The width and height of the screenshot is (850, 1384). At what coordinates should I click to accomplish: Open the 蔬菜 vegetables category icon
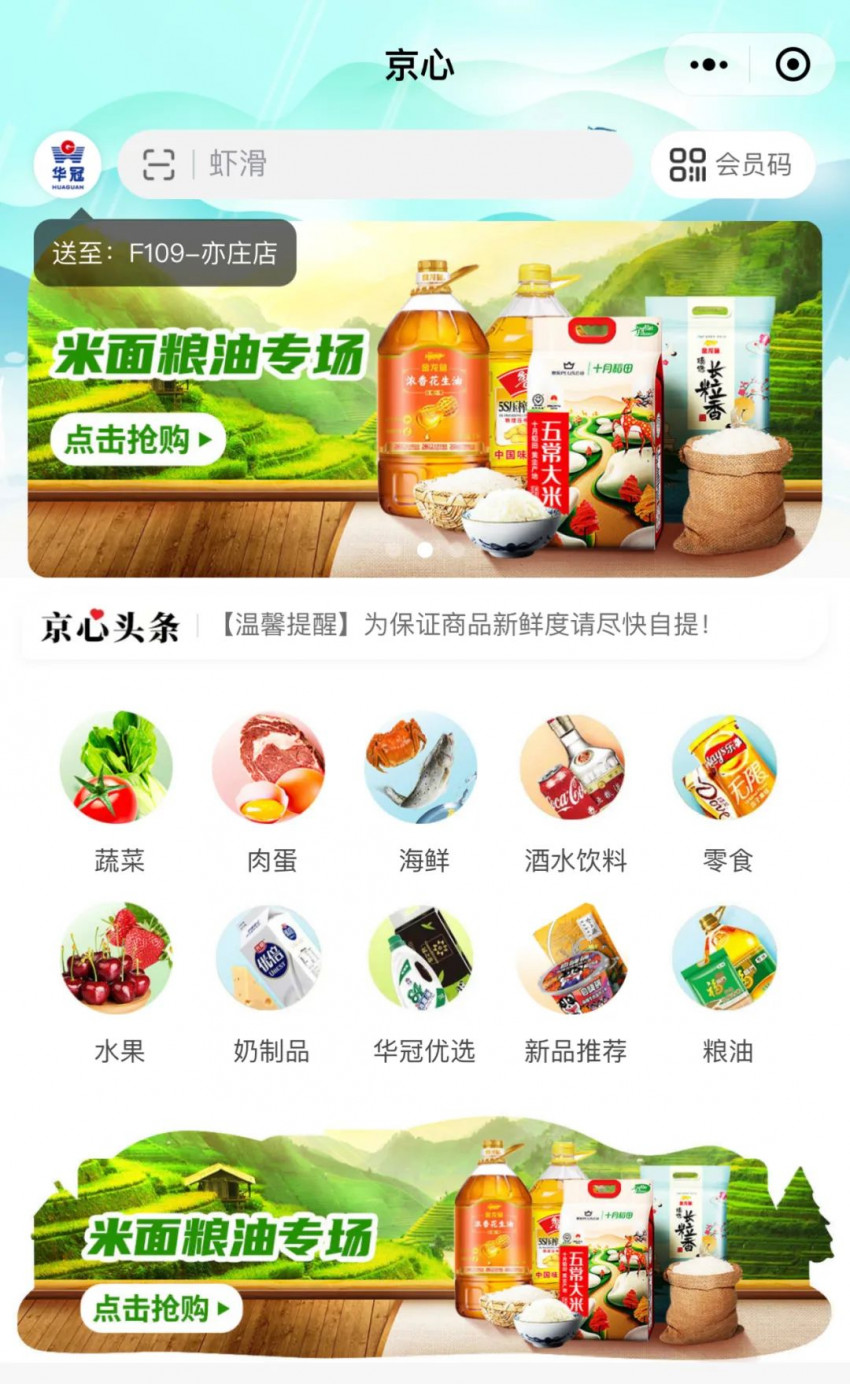[x=118, y=766]
